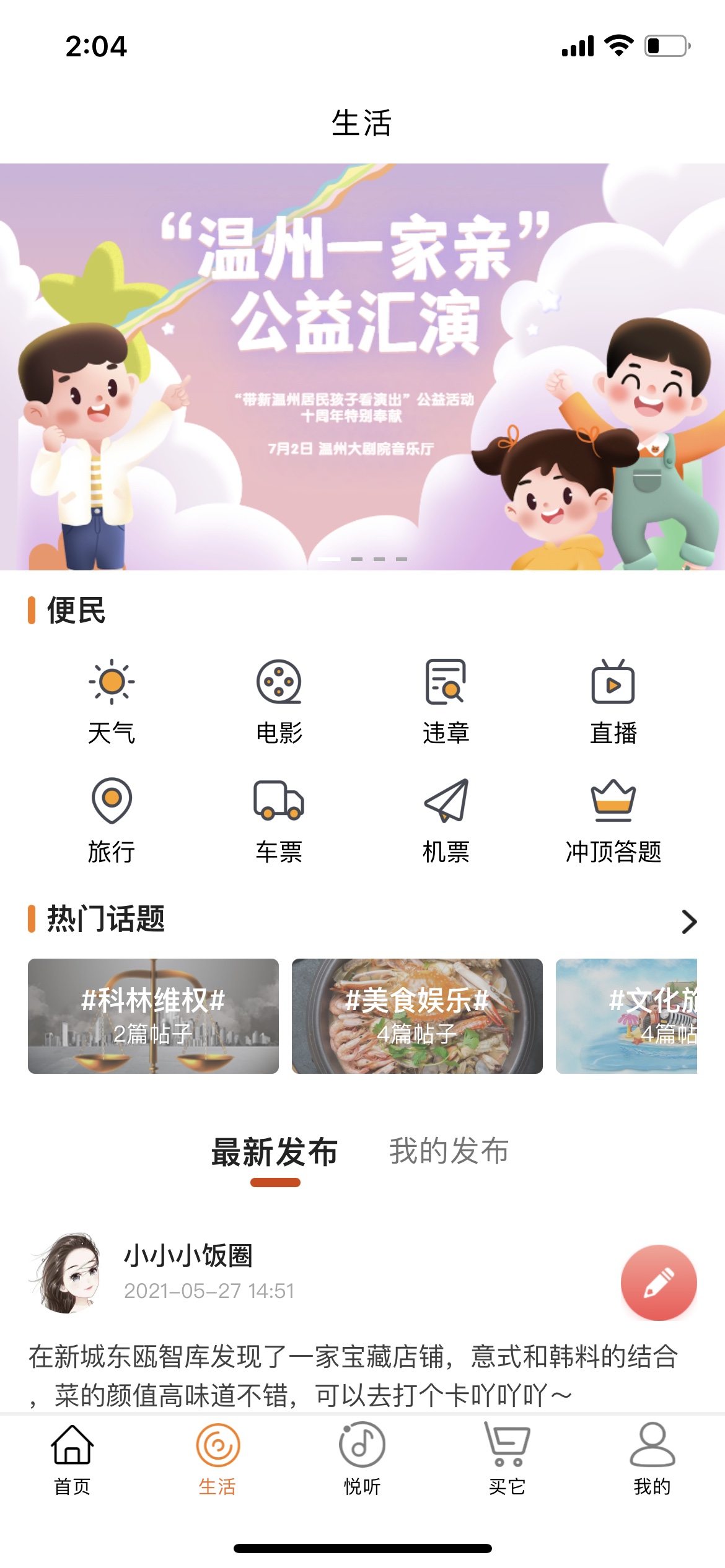The width and height of the screenshot is (725, 1568).
Task: Open the 天气 weather service
Action: (112, 700)
